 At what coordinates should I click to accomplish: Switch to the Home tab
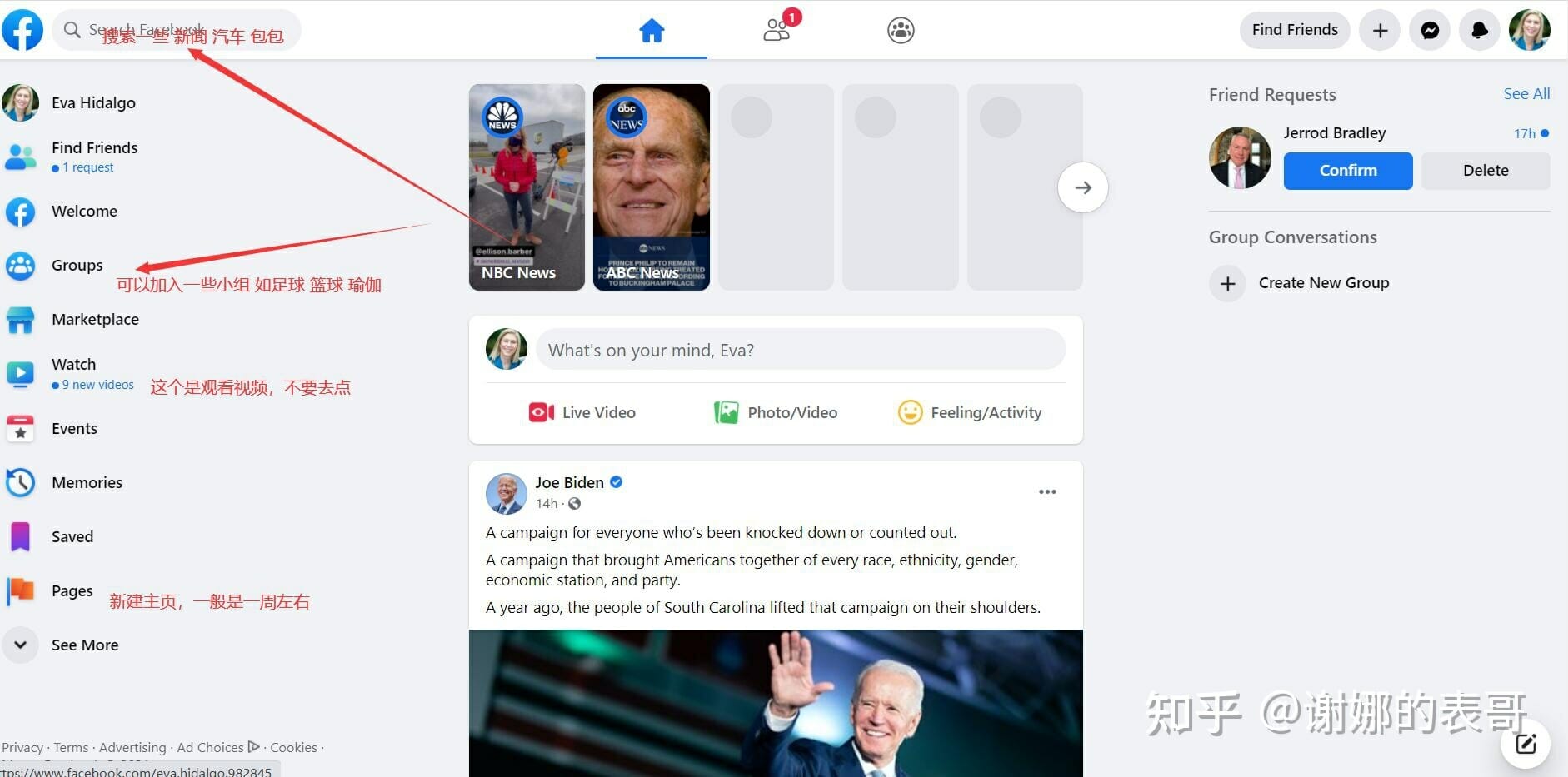(652, 31)
